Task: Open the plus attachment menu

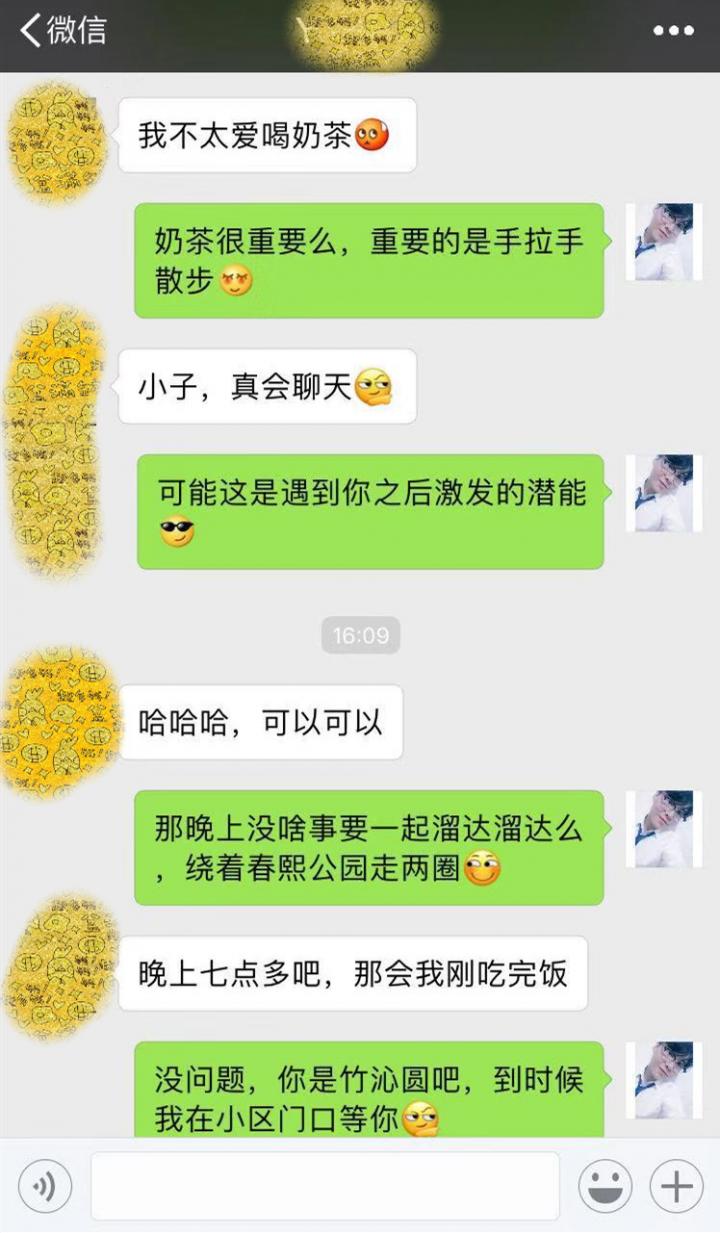Action: [x=676, y=1187]
